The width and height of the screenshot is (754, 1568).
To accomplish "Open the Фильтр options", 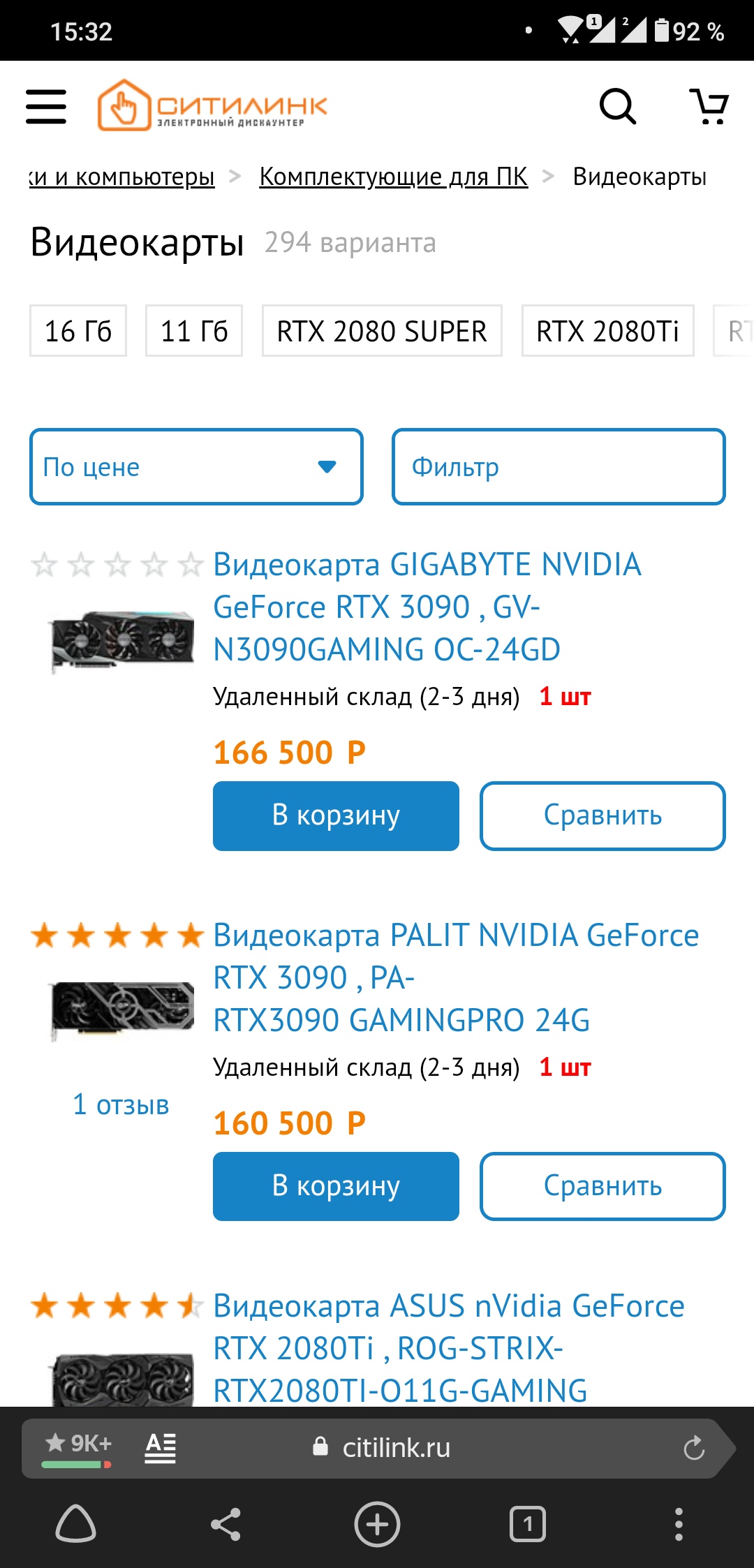I will pyautogui.click(x=559, y=467).
